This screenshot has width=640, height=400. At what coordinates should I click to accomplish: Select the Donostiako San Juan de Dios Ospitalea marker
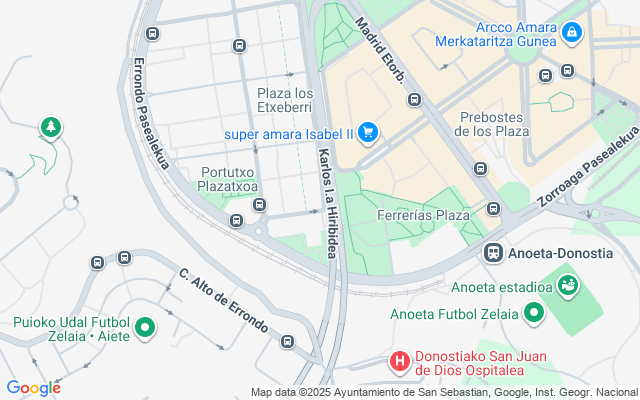pyautogui.click(x=400, y=361)
